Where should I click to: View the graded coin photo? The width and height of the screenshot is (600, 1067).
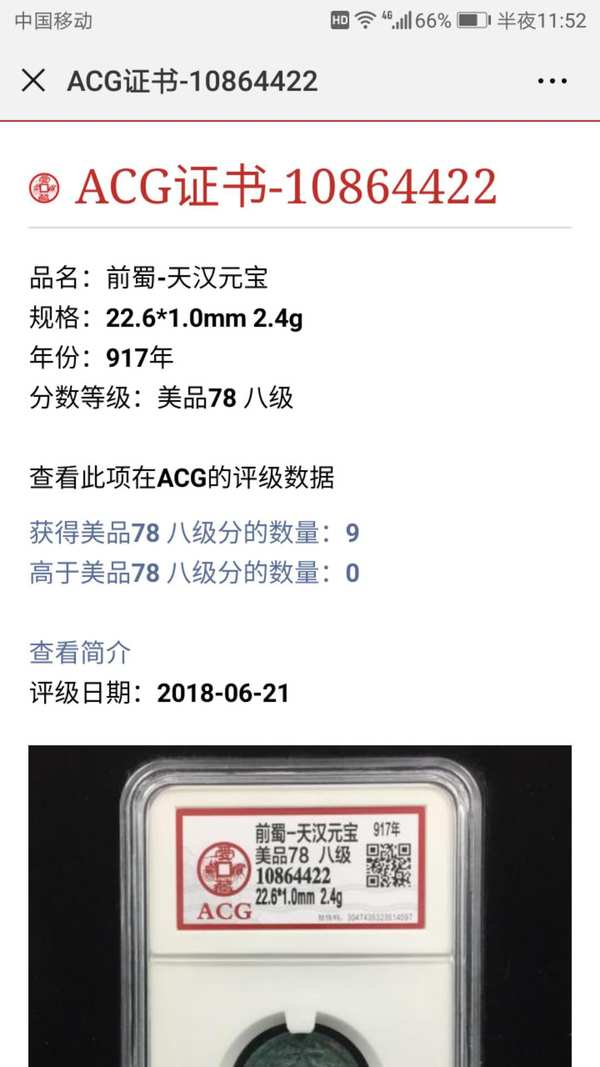(x=300, y=905)
